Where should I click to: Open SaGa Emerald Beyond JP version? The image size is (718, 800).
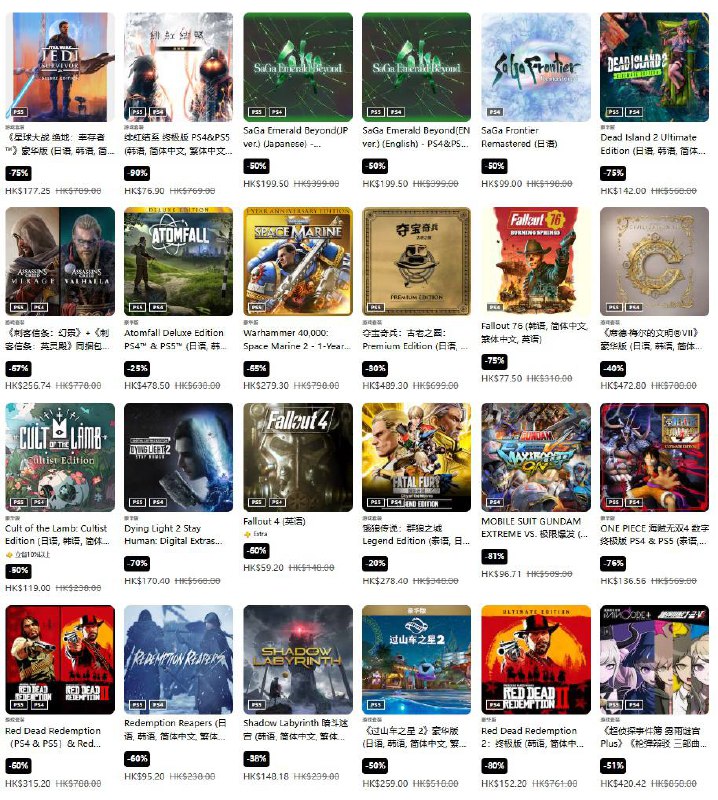click(x=297, y=67)
